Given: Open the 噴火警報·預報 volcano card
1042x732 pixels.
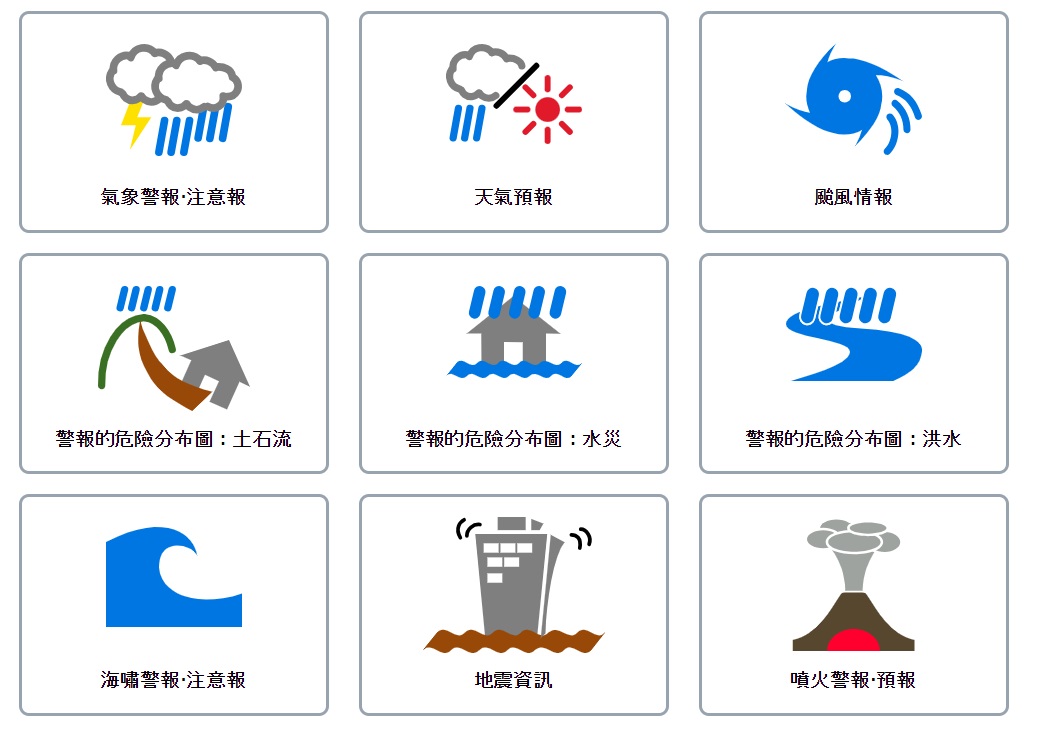Looking at the screenshot, I should [x=853, y=604].
